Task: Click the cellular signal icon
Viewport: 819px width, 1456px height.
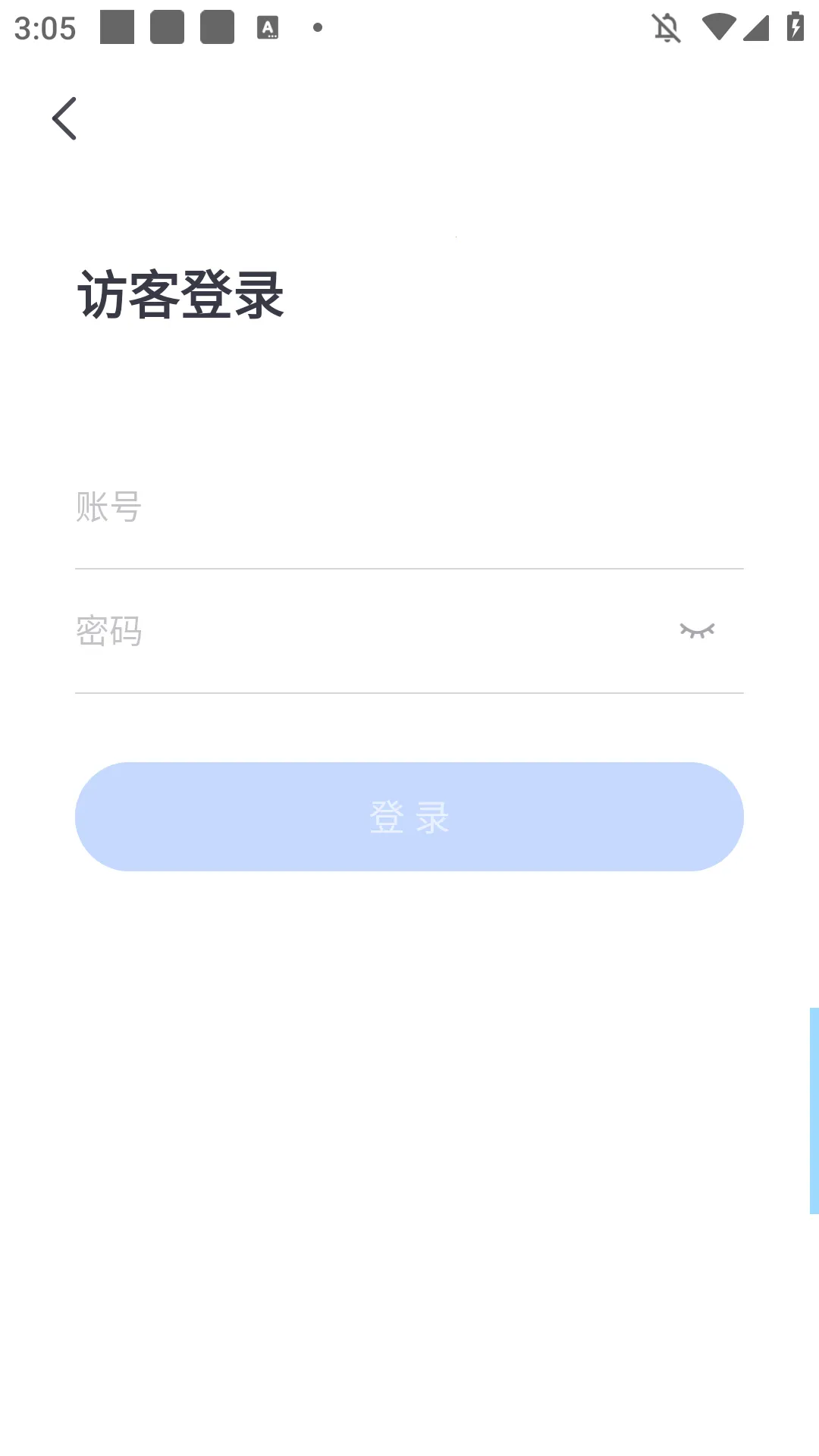Action: 756,27
